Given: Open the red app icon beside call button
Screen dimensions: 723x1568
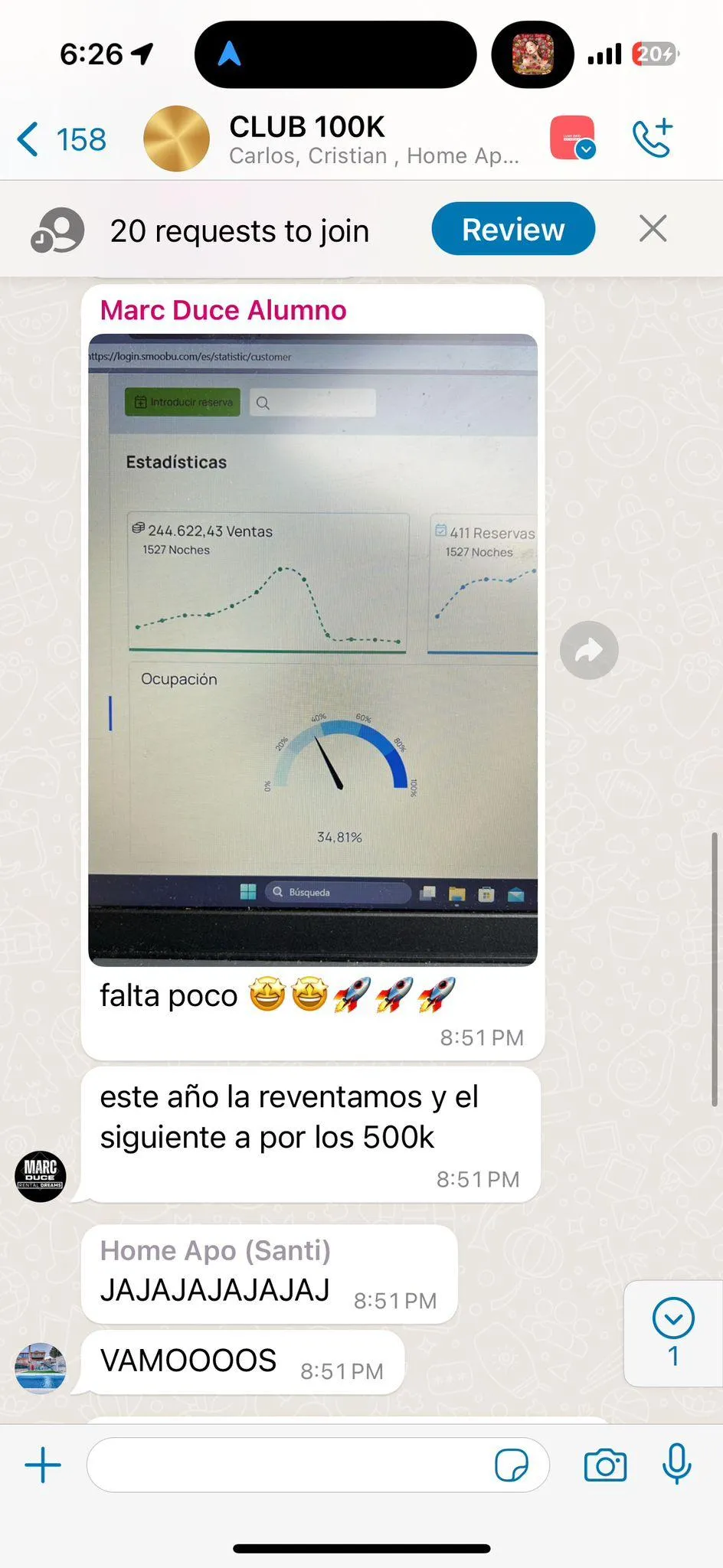Looking at the screenshot, I should click(571, 138).
